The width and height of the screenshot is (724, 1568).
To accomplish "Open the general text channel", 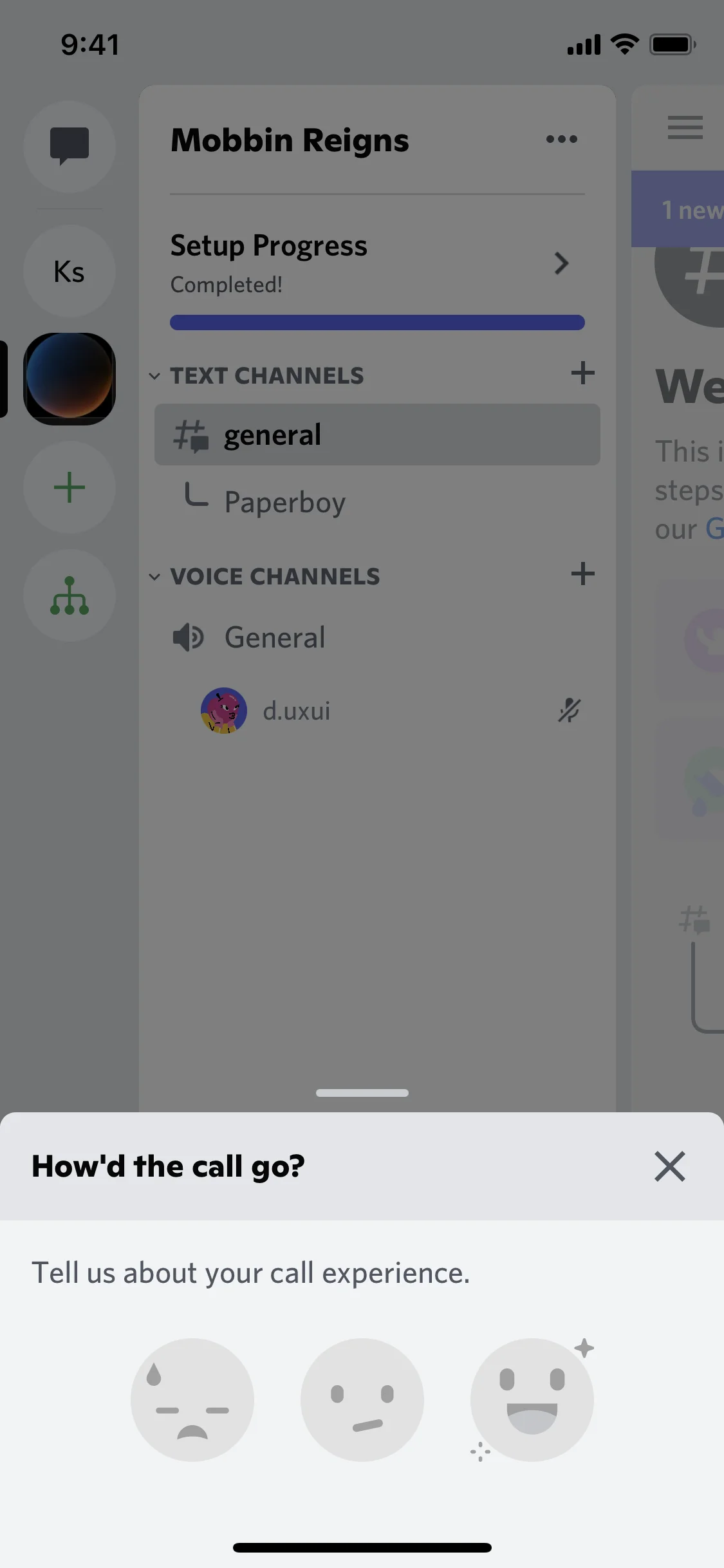I will click(376, 434).
